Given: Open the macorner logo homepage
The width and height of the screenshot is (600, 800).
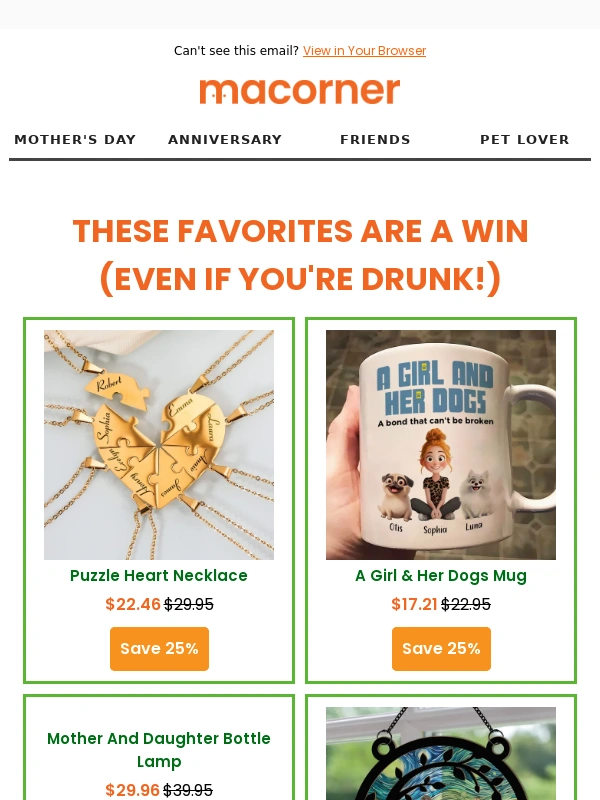Looking at the screenshot, I should [300, 91].
